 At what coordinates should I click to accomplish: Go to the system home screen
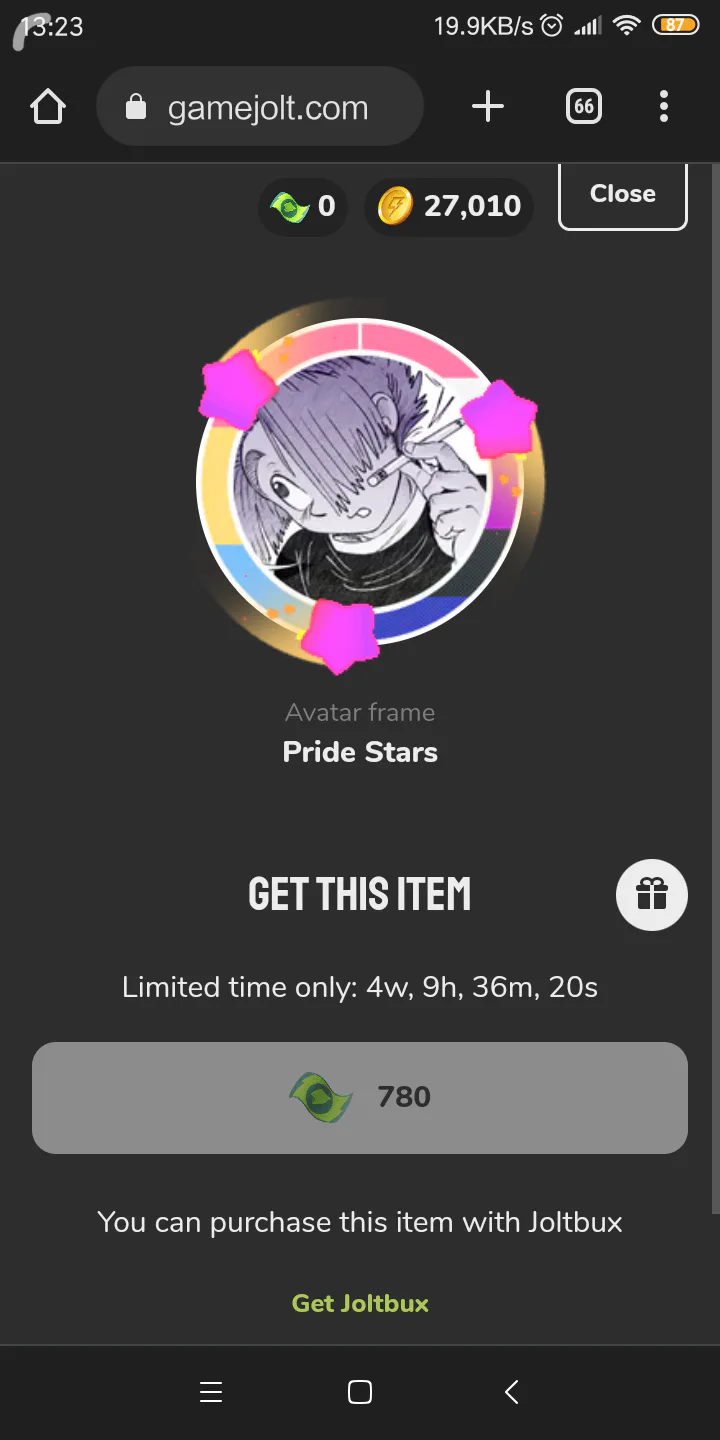360,1392
